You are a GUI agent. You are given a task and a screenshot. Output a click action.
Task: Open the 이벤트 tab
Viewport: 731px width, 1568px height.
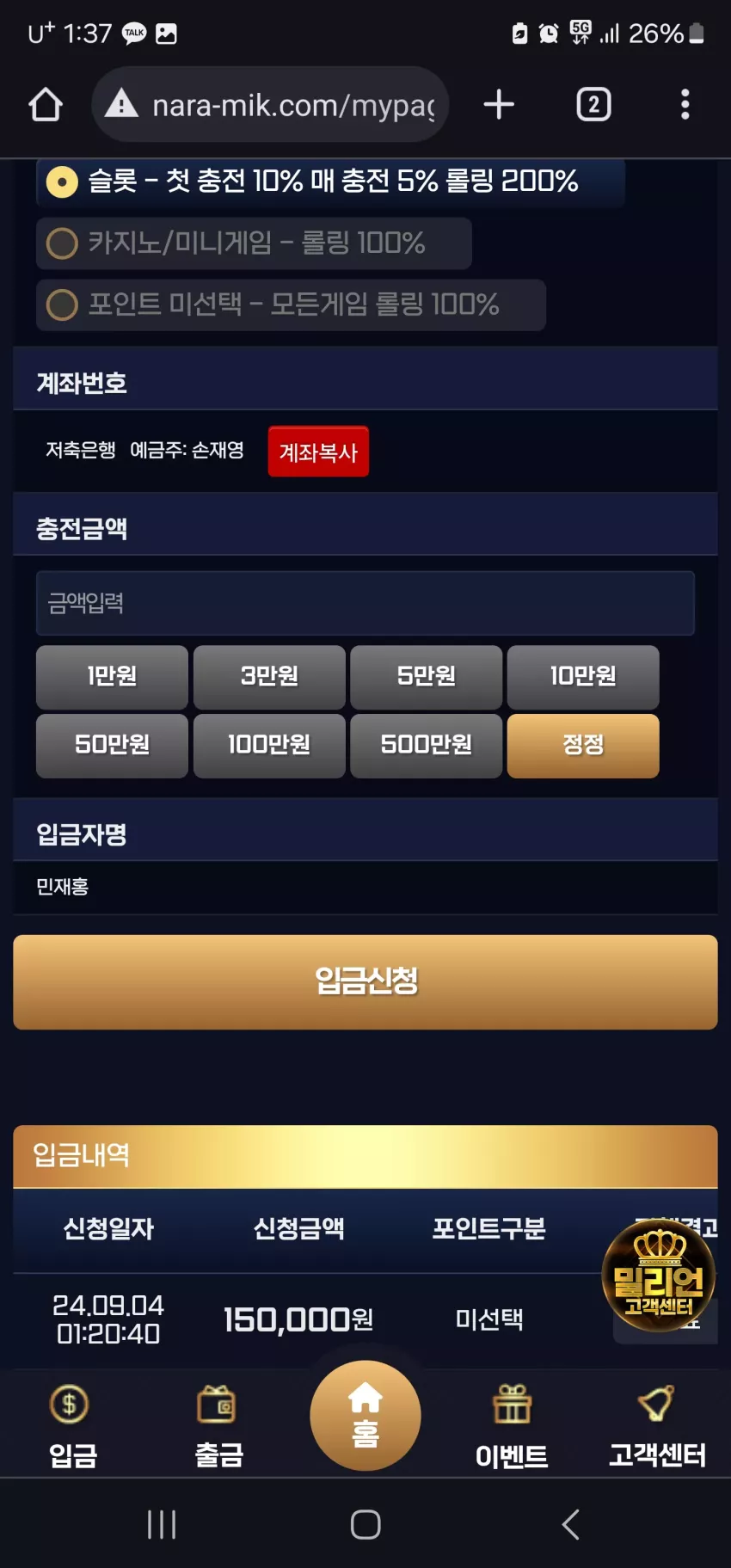[x=512, y=1424]
